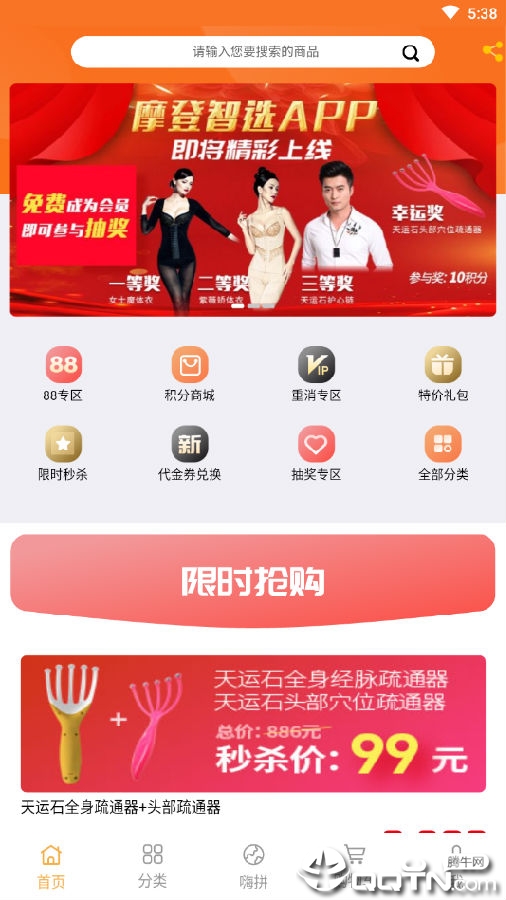This screenshot has height=900, width=506.
Task: View 全部分类 all categories
Action: point(443,453)
